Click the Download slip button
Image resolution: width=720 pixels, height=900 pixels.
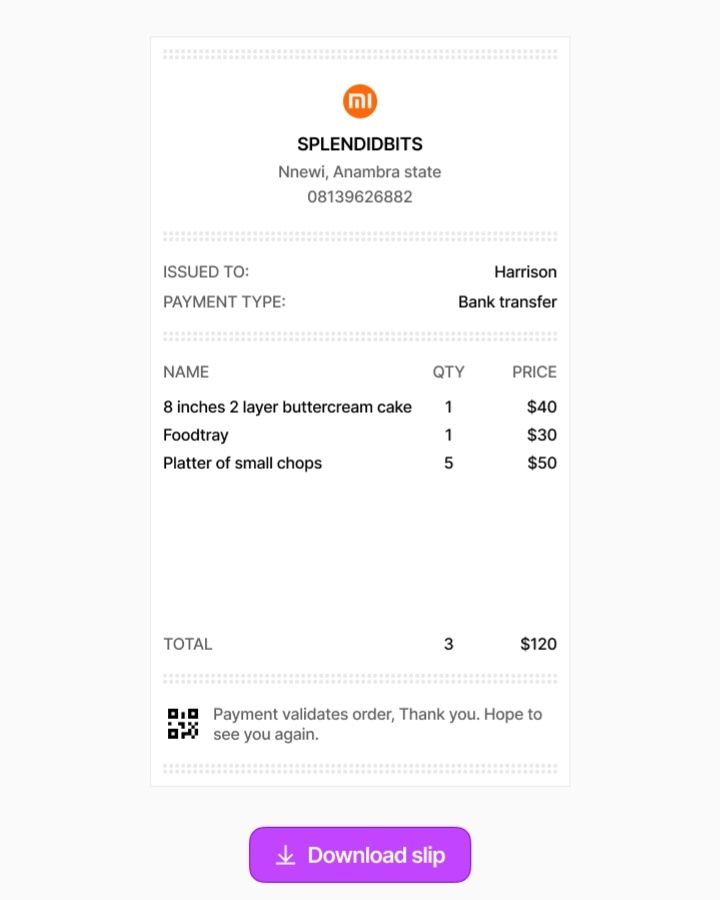click(x=360, y=855)
